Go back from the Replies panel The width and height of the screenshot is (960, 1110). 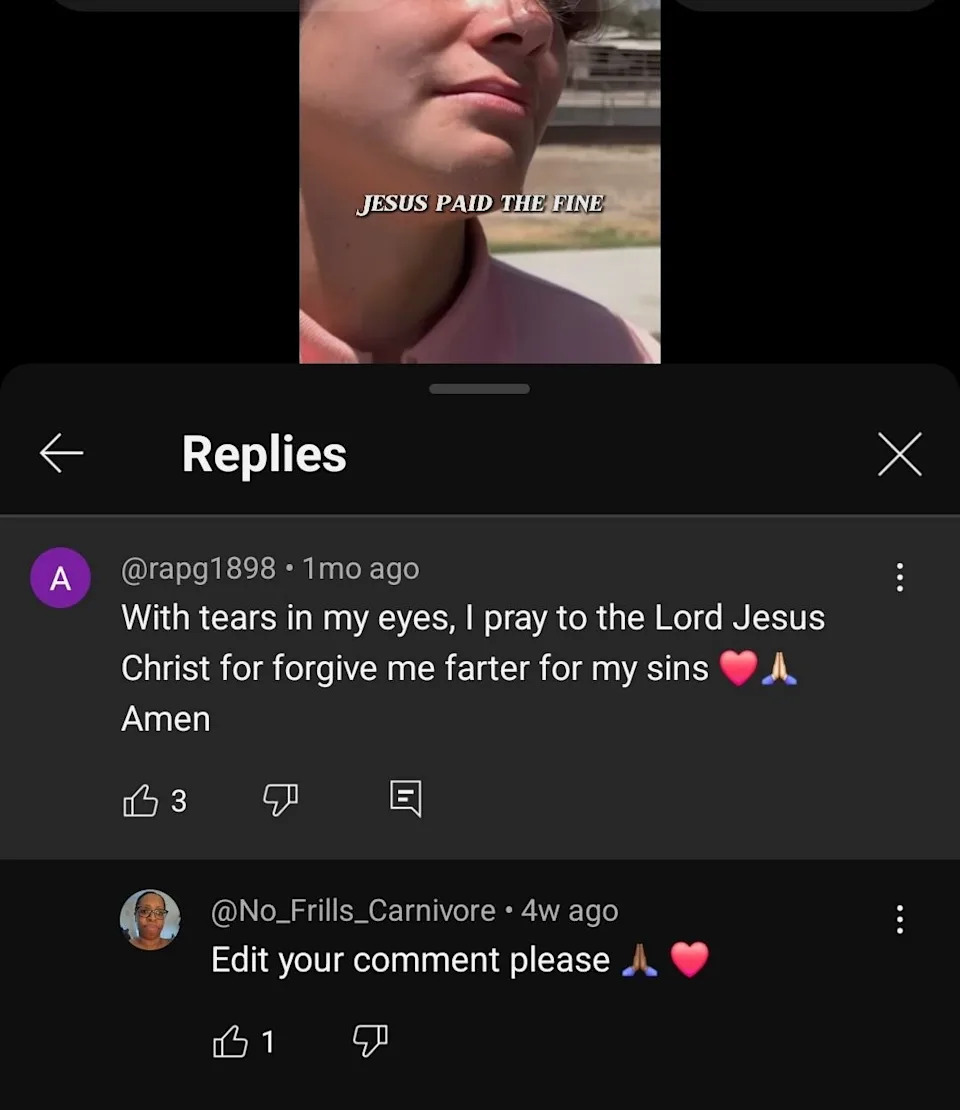[61, 454]
